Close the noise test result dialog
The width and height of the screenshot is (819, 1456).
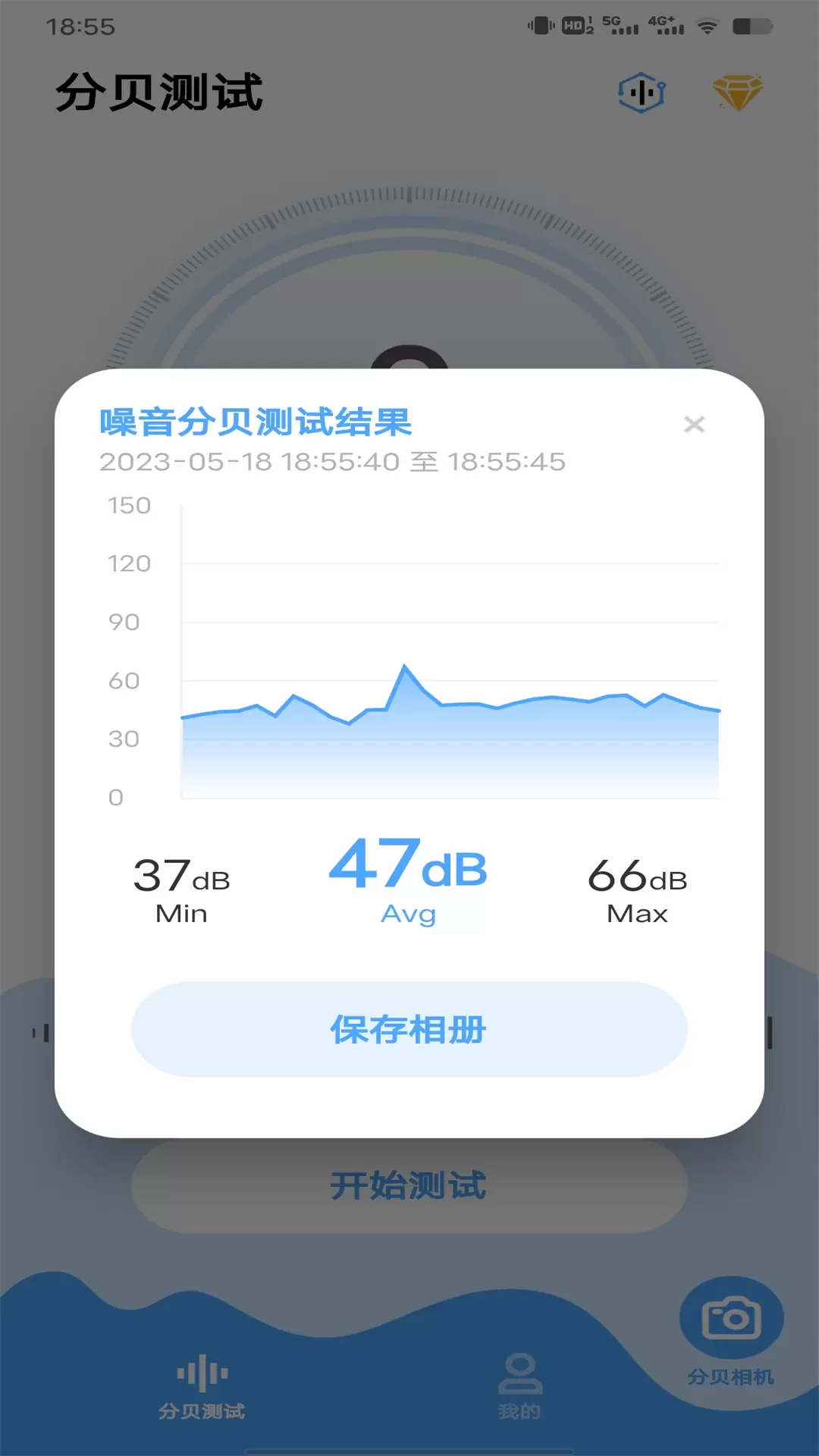tap(694, 424)
